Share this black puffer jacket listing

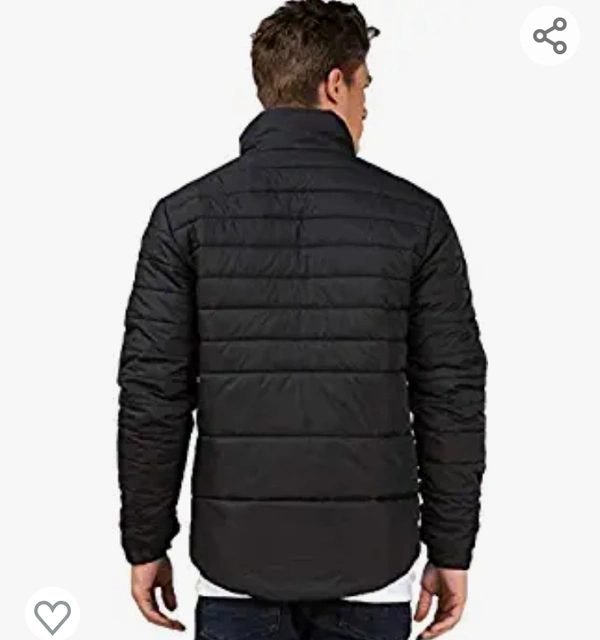[x=549, y=37]
